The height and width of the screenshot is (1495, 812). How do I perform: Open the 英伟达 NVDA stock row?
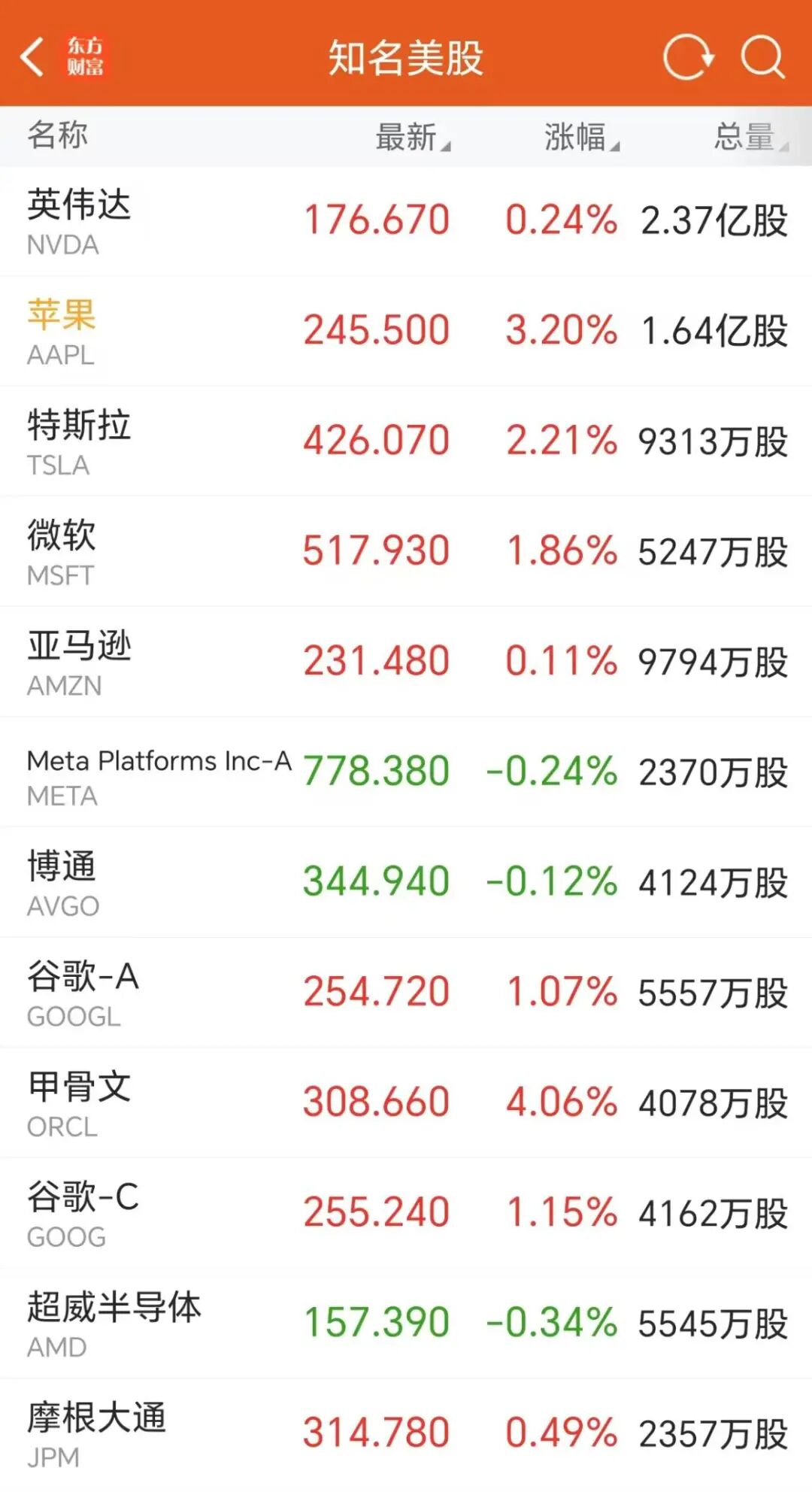pos(406,222)
